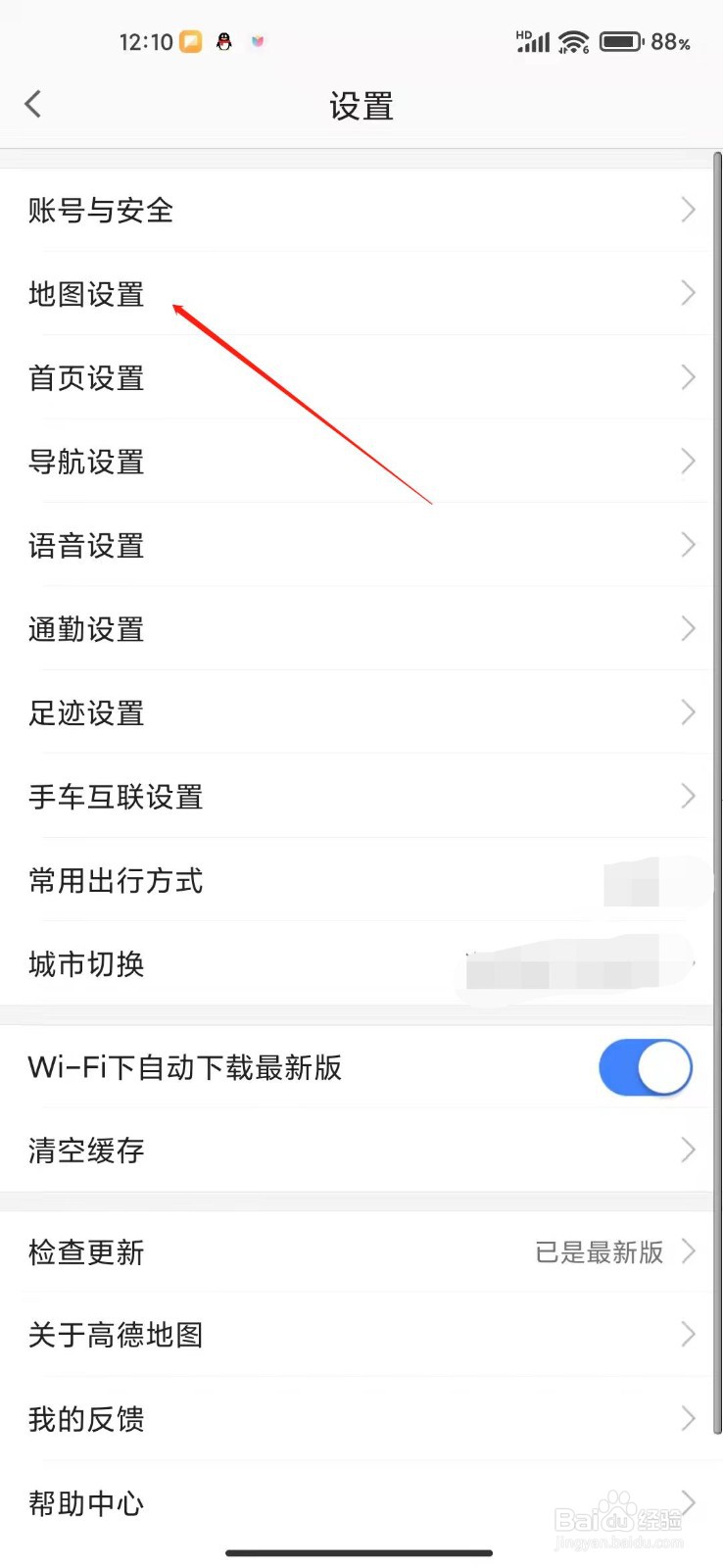Open the 账号与安全 section
723x1568 pixels.
point(100,211)
